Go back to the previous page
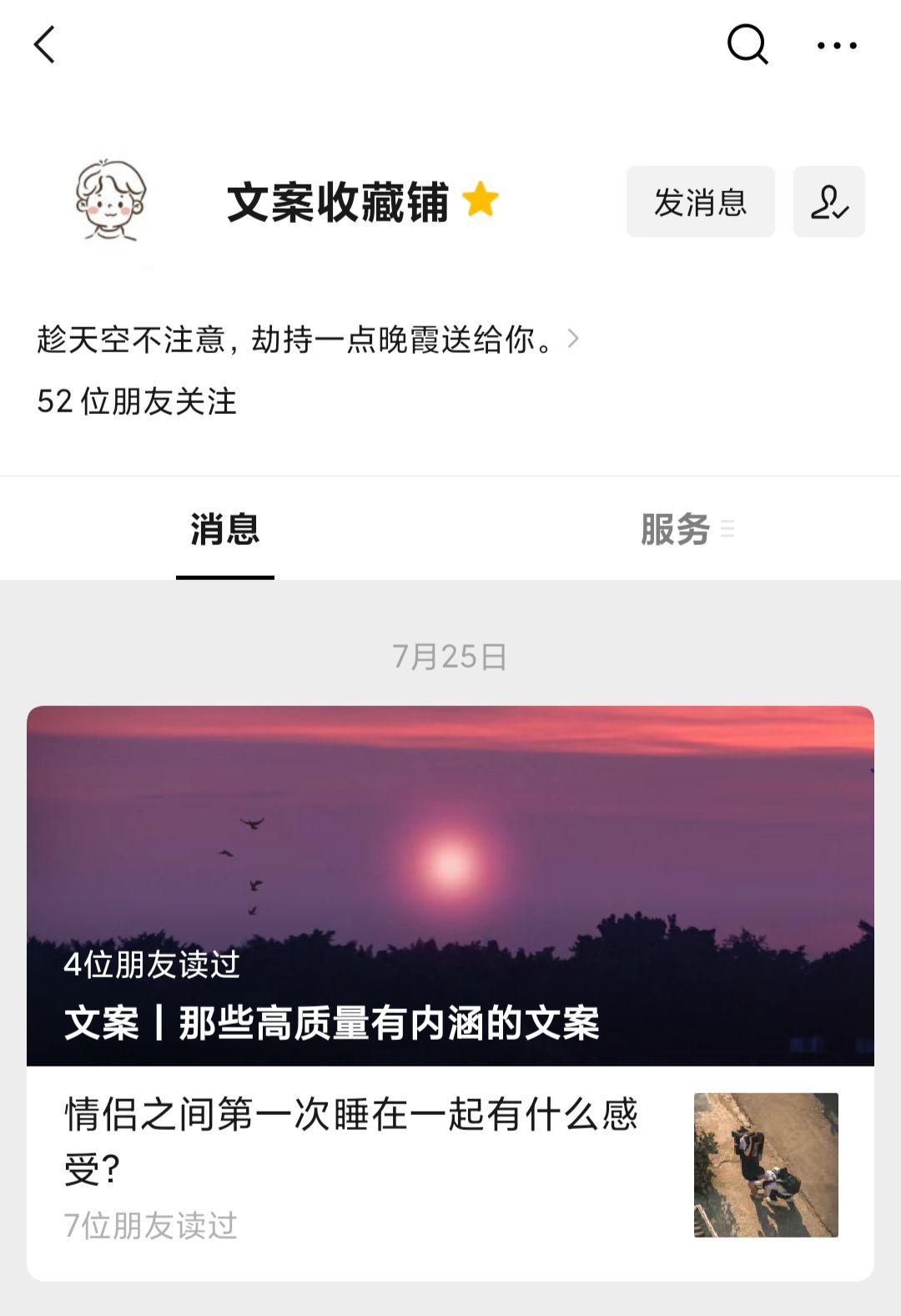The image size is (901, 1316). [x=45, y=44]
